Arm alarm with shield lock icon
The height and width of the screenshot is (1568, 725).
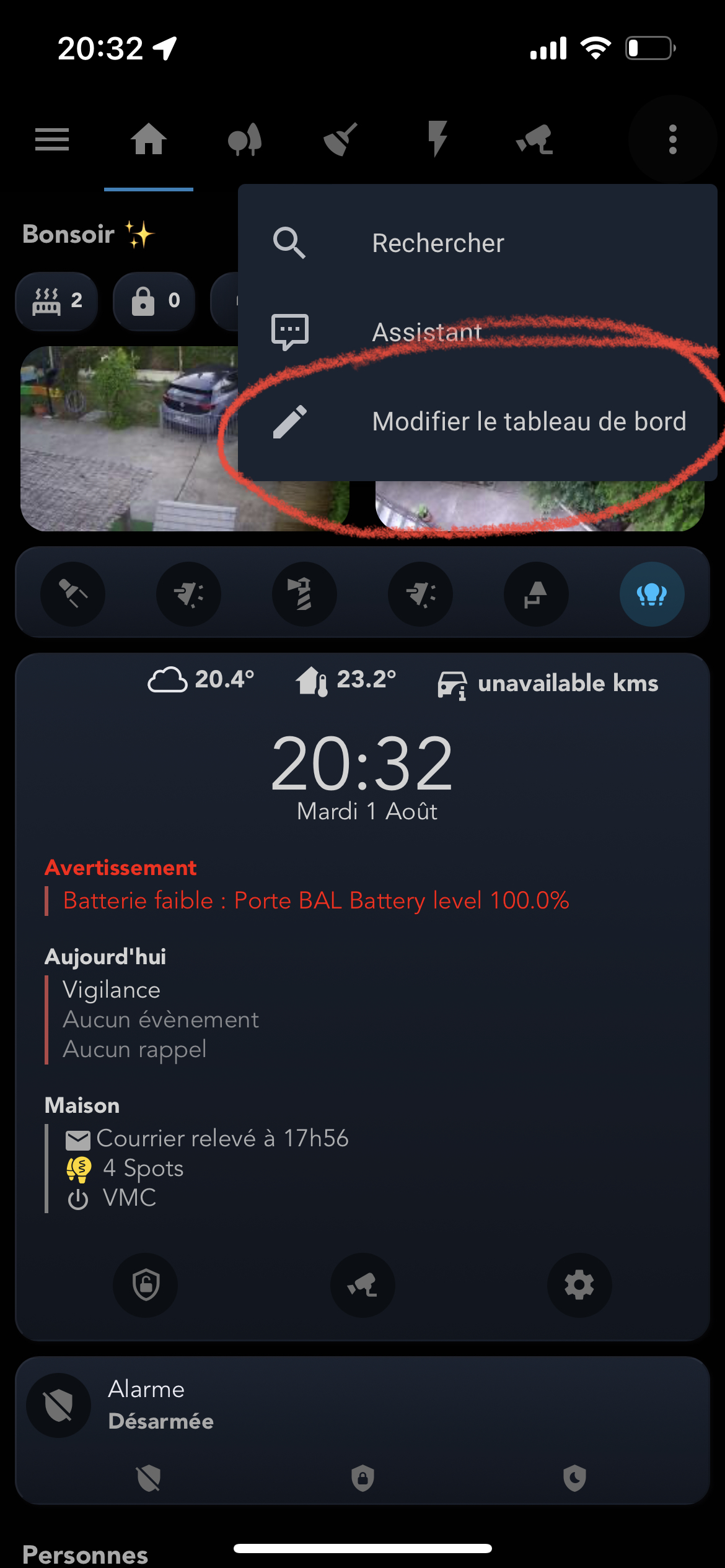(x=362, y=1478)
